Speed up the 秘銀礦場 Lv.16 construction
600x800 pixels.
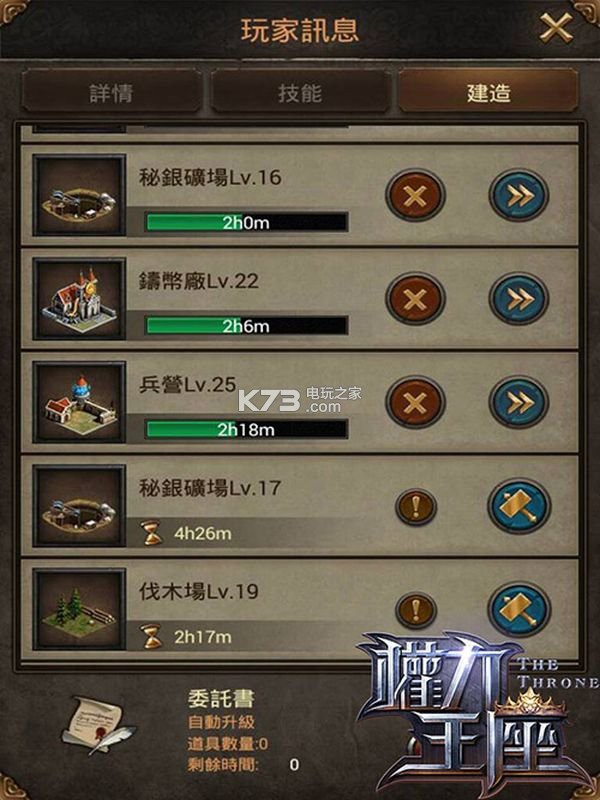(x=519, y=195)
